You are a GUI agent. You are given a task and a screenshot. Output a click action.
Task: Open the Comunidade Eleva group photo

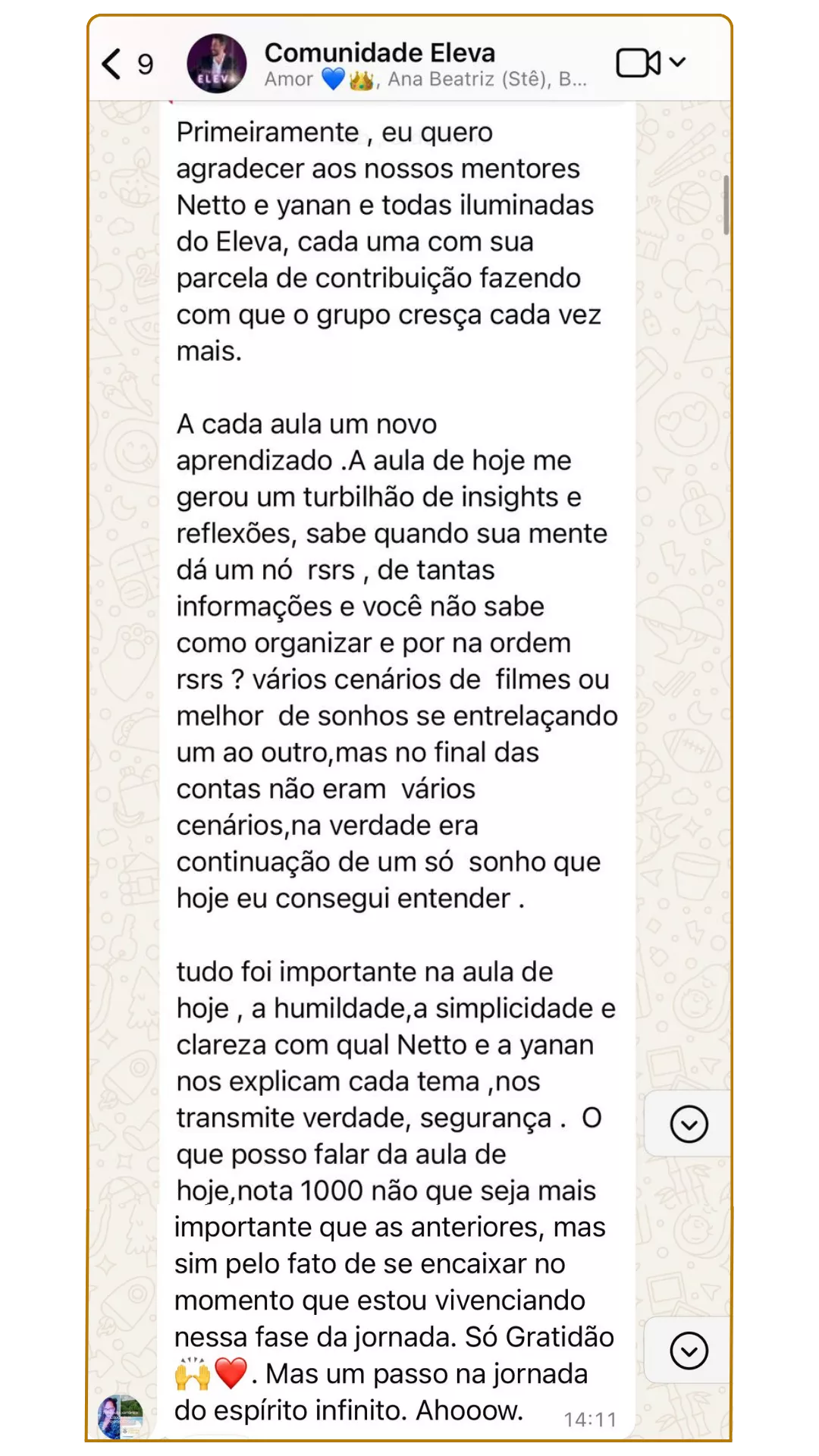click(217, 64)
